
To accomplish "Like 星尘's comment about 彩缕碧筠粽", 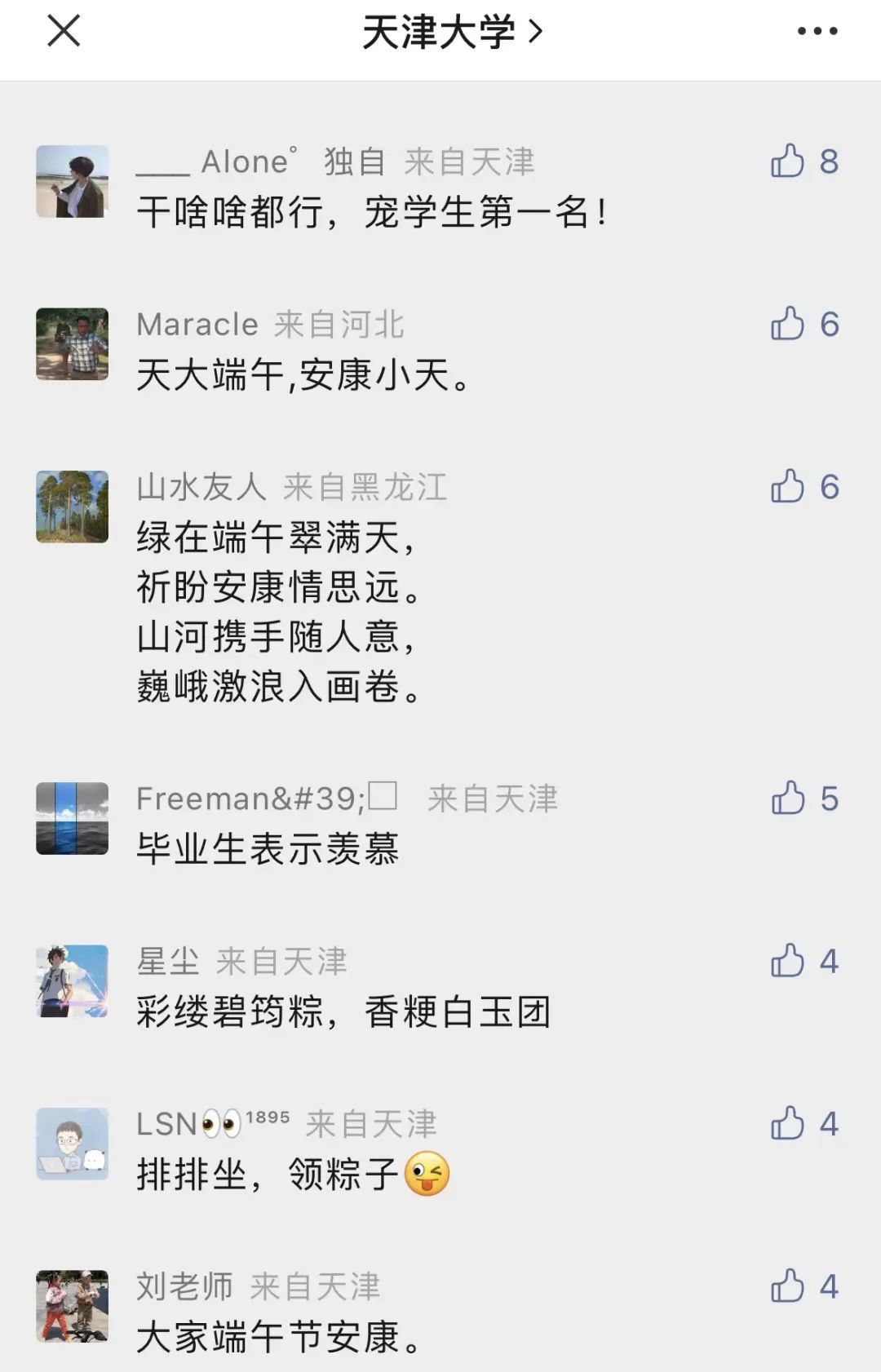I will [788, 962].
